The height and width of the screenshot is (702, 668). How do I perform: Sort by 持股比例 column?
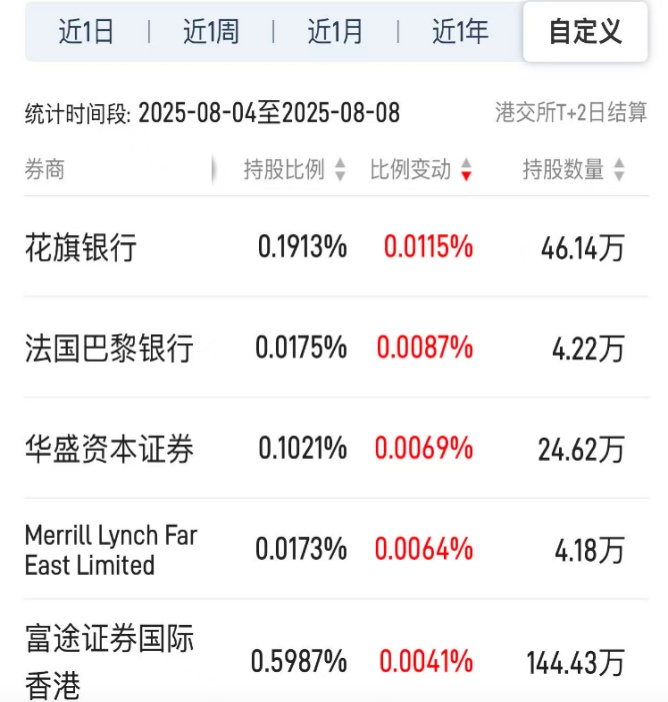(295, 170)
